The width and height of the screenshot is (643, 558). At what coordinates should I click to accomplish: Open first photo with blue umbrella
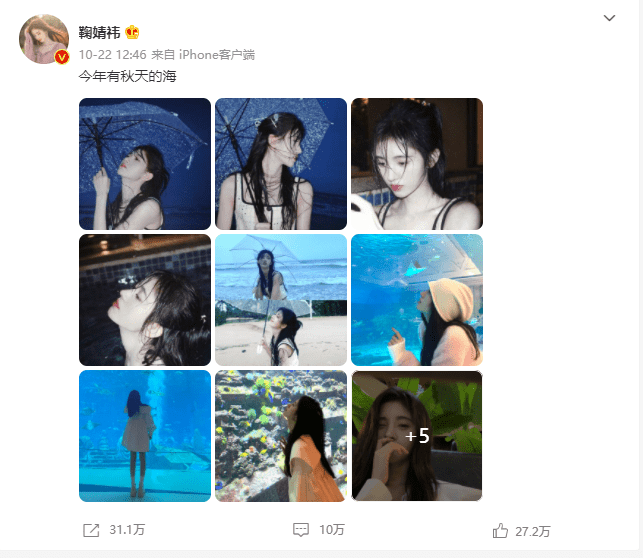pyautogui.click(x=145, y=164)
